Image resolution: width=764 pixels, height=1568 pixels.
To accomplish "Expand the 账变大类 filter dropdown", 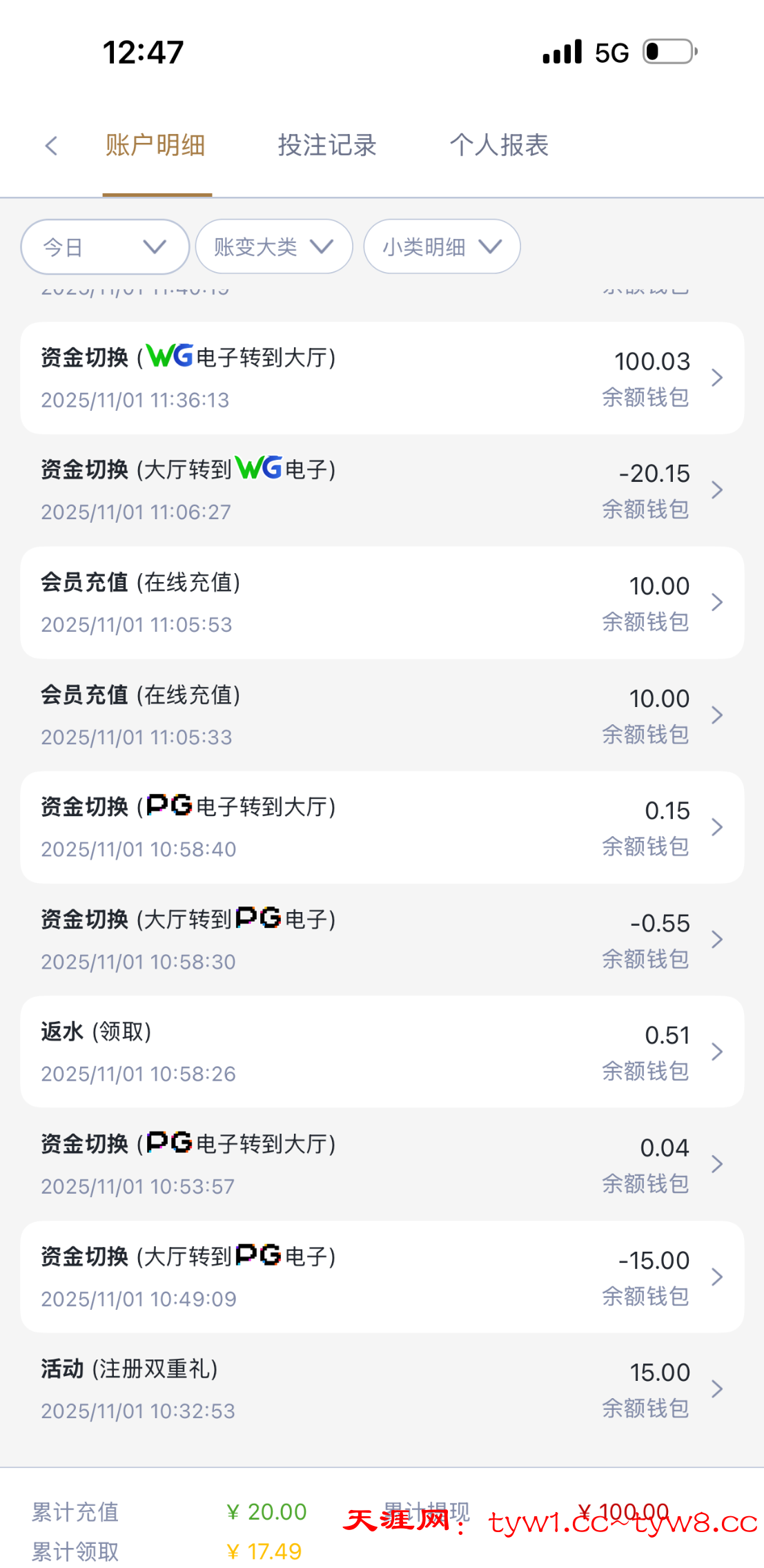I will tap(274, 246).
